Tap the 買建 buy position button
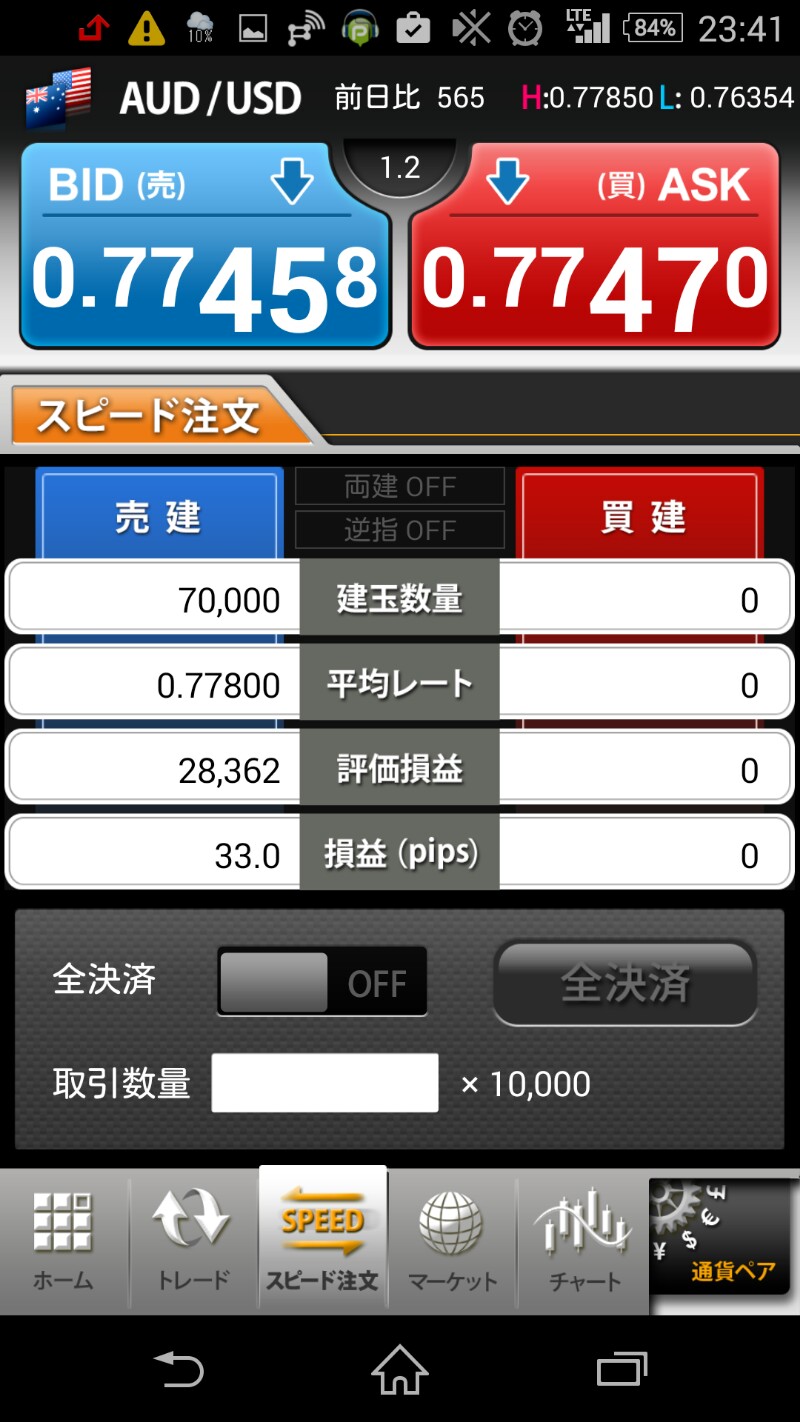Viewport: 800px width, 1422px height. click(640, 517)
